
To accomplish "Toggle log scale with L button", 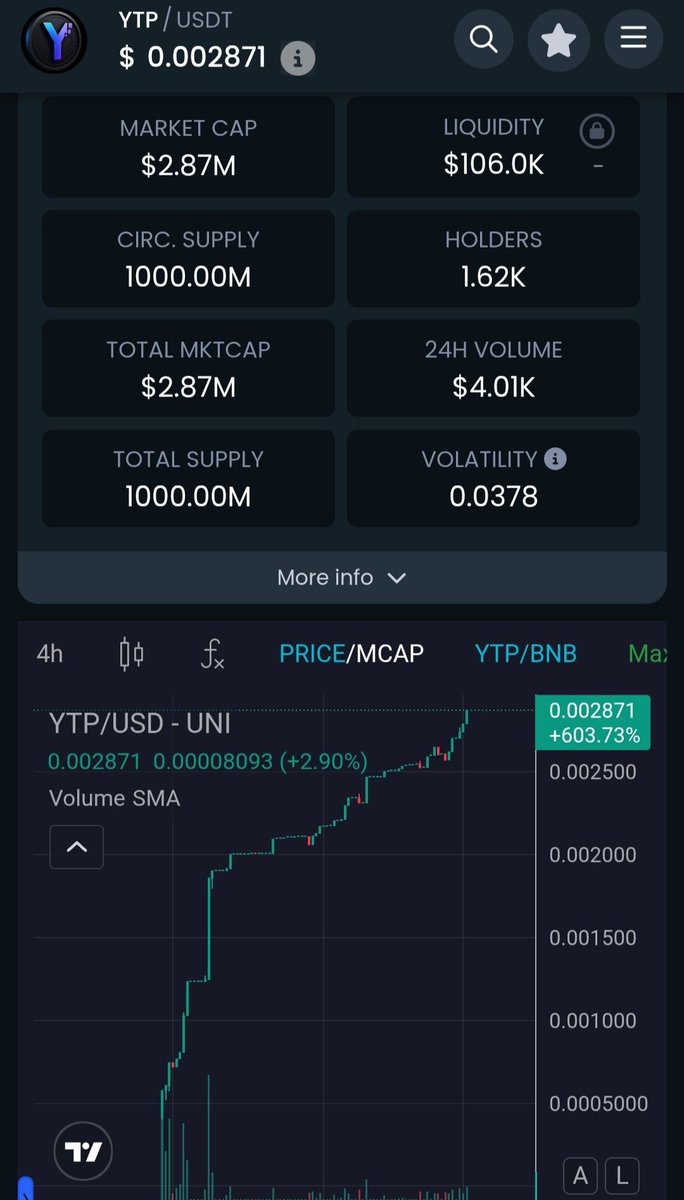I will coord(621,1175).
